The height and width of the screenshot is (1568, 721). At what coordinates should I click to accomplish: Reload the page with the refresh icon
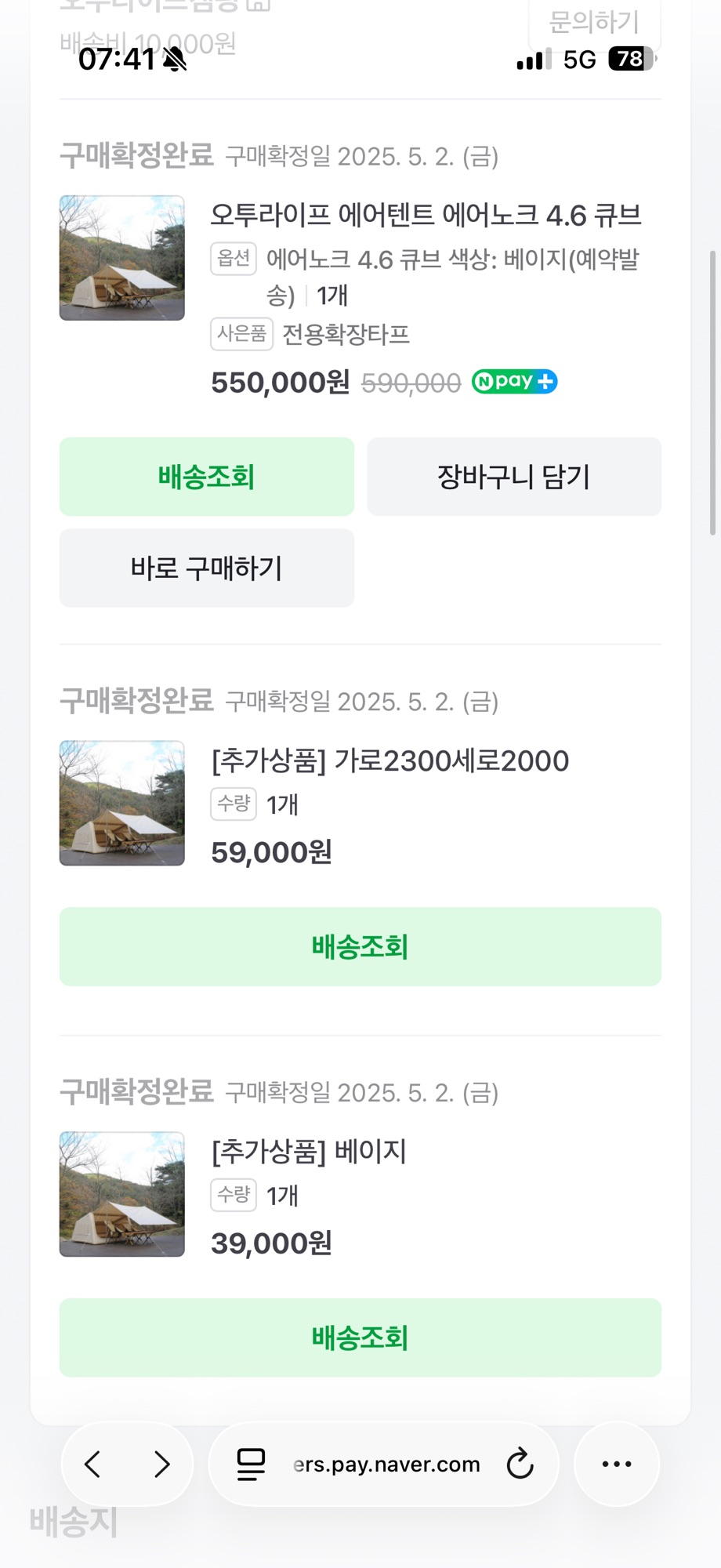coord(520,1464)
